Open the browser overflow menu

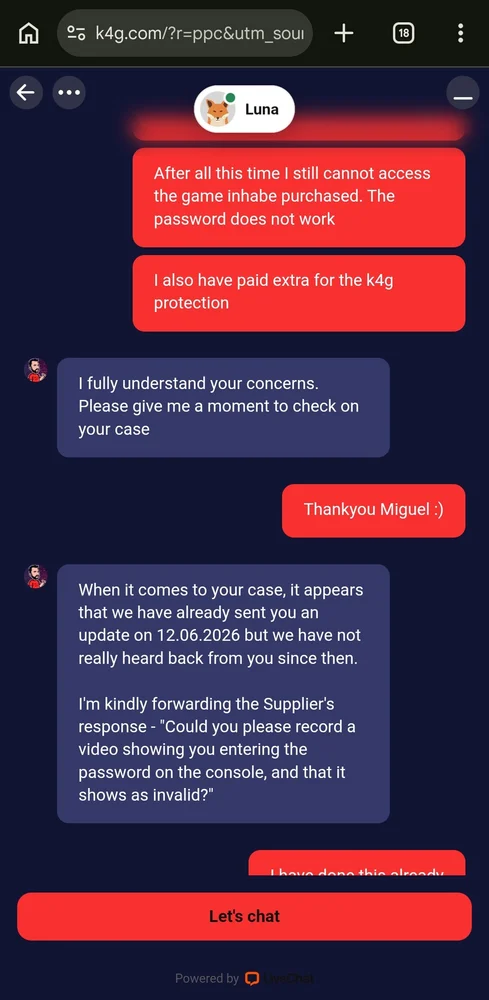460,33
